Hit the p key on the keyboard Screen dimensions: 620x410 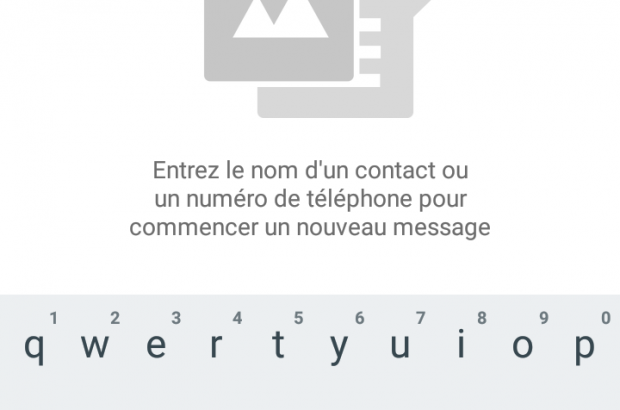585,349
